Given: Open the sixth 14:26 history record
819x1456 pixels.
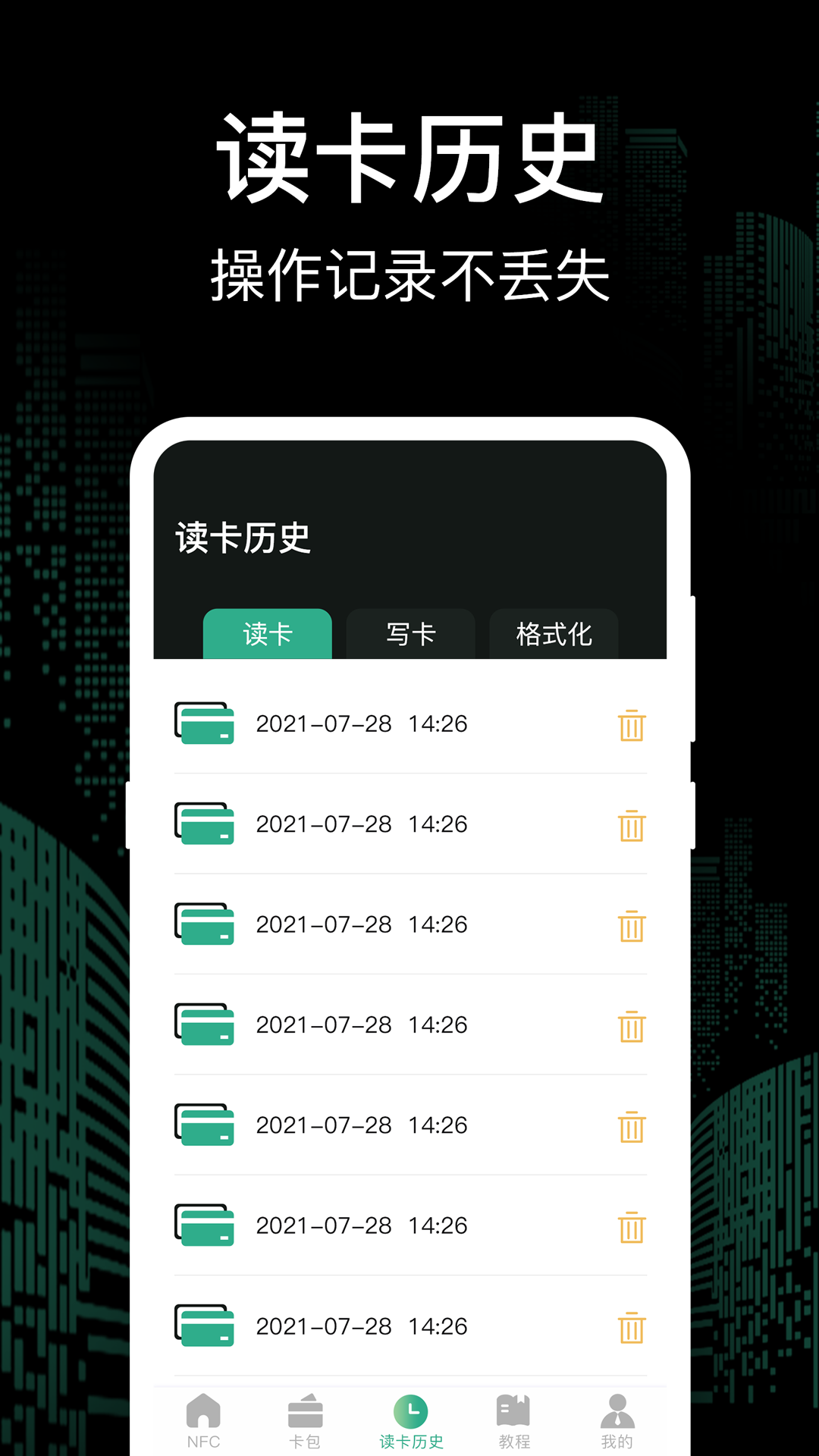Looking at the screenshot, I should pyautogui.click(x=362, y=1226).
